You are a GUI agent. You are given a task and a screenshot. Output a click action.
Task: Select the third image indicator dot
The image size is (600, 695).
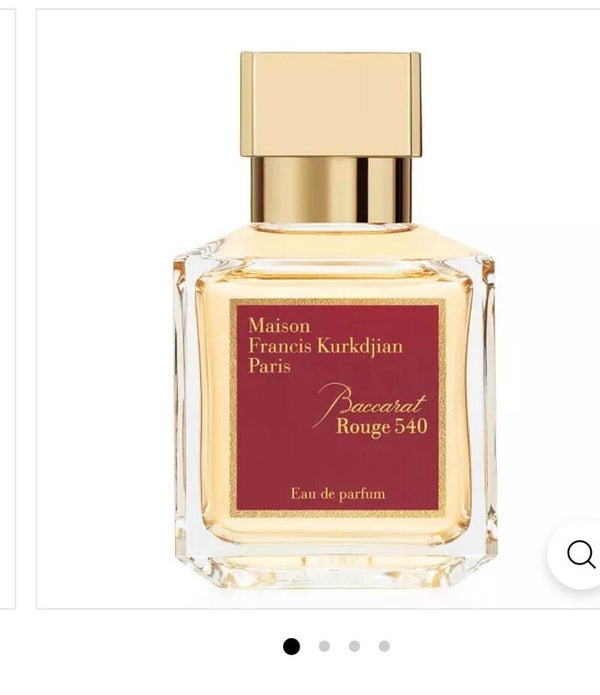(x=354, y=646)
